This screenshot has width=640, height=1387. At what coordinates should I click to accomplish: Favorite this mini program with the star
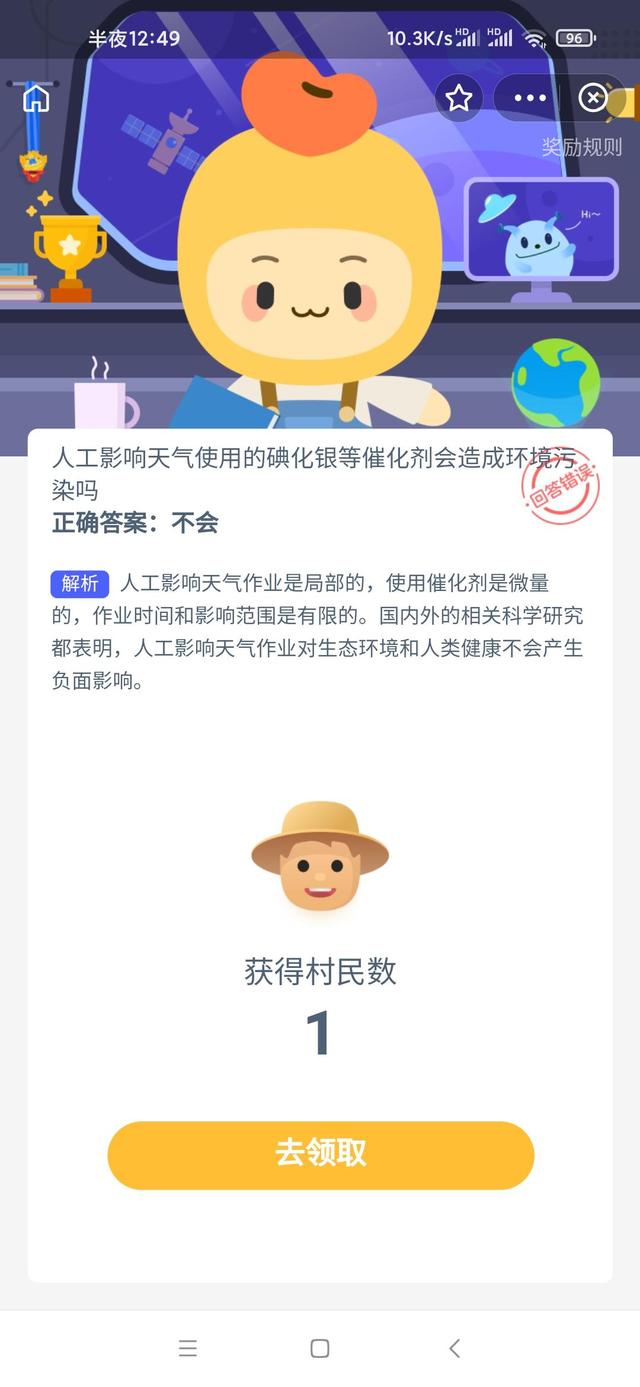point(459,98)
